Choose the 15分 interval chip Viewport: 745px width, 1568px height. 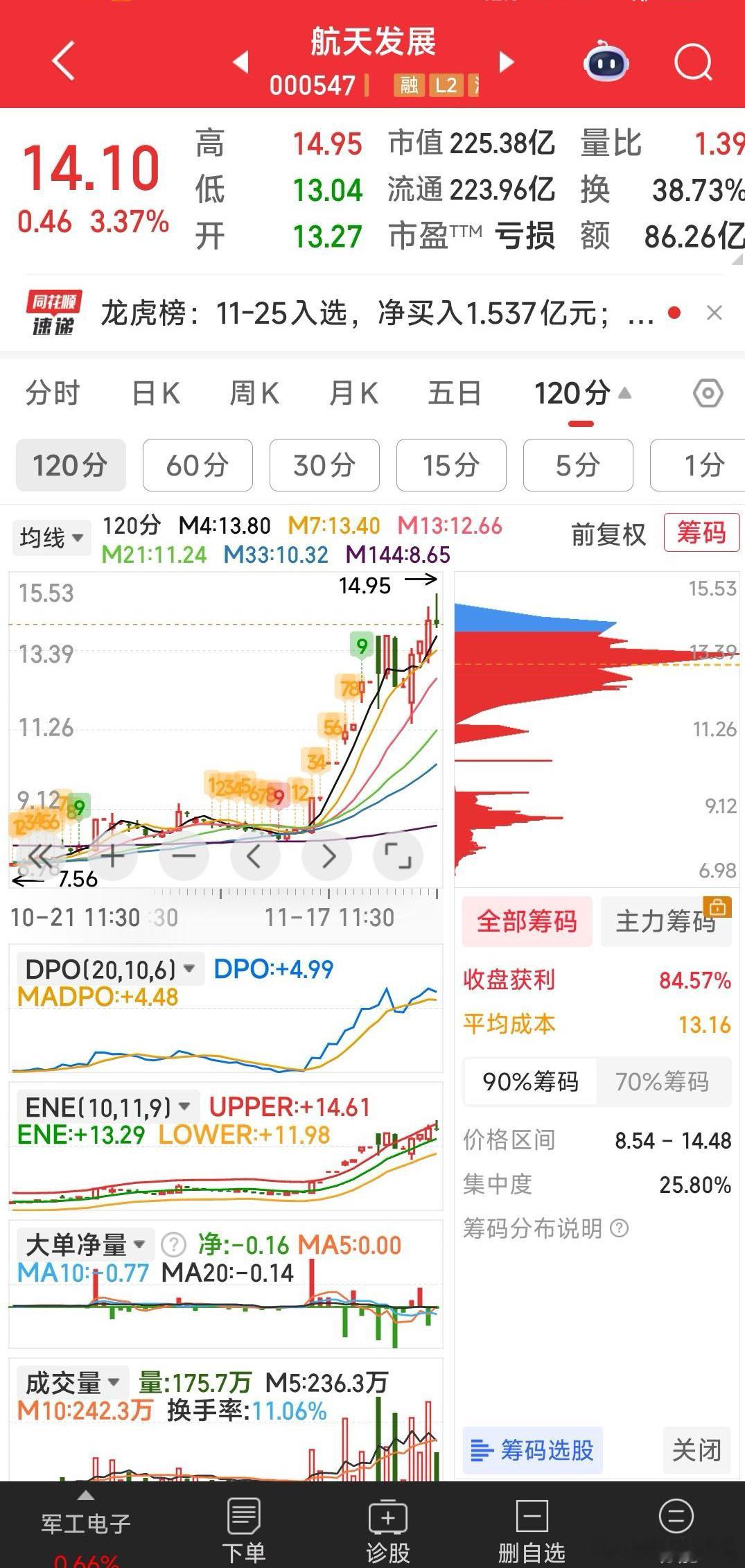(x=451, y=465)
